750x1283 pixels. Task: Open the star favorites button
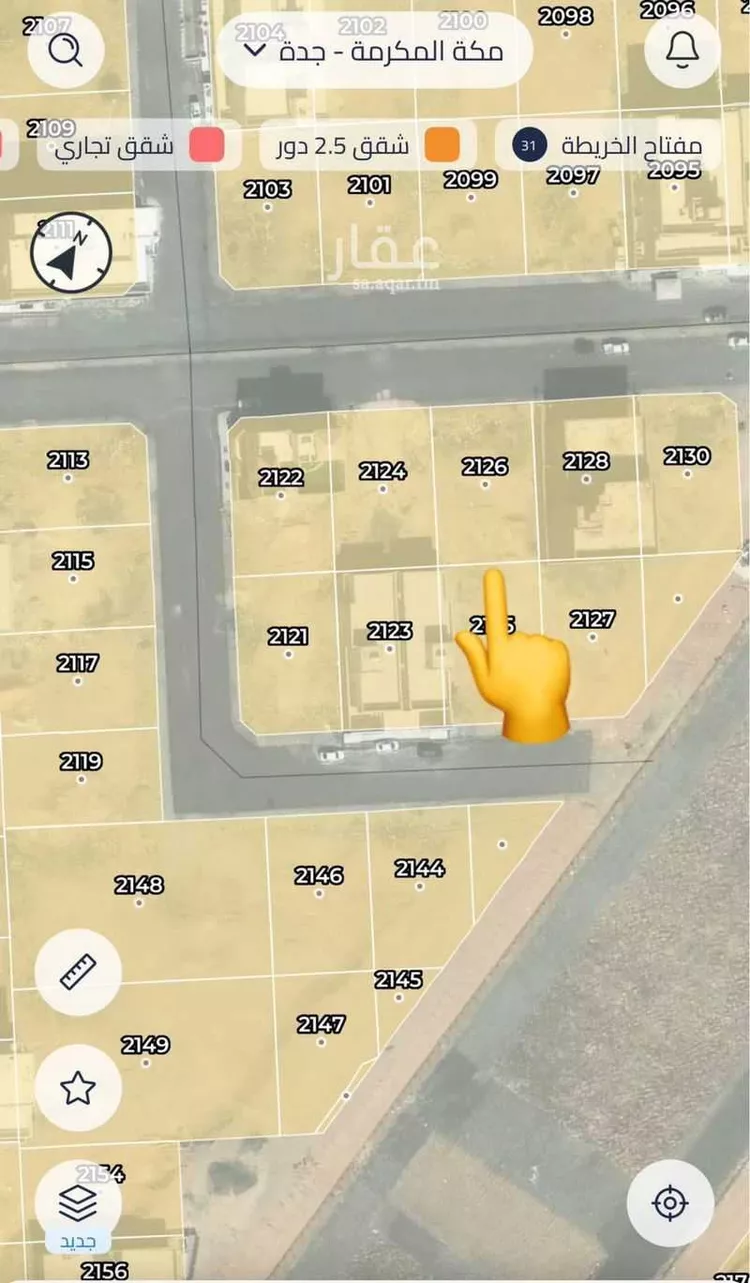pyautogui.click(x=78, y=1088)
